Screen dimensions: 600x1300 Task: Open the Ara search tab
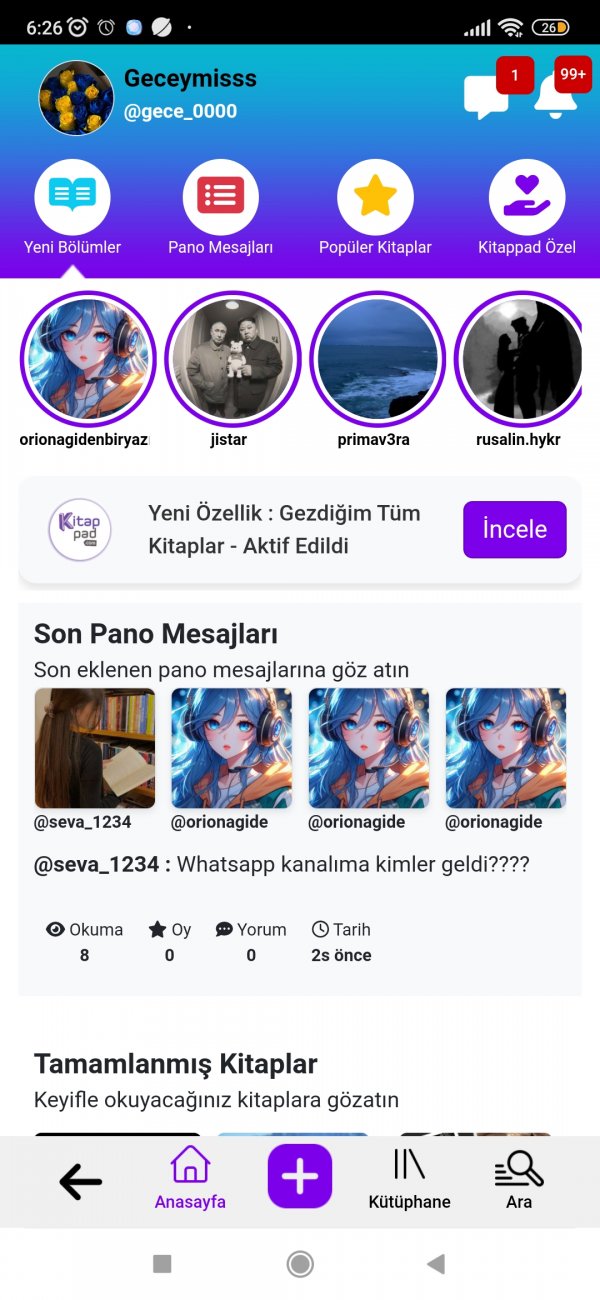tap(518, 1180)
